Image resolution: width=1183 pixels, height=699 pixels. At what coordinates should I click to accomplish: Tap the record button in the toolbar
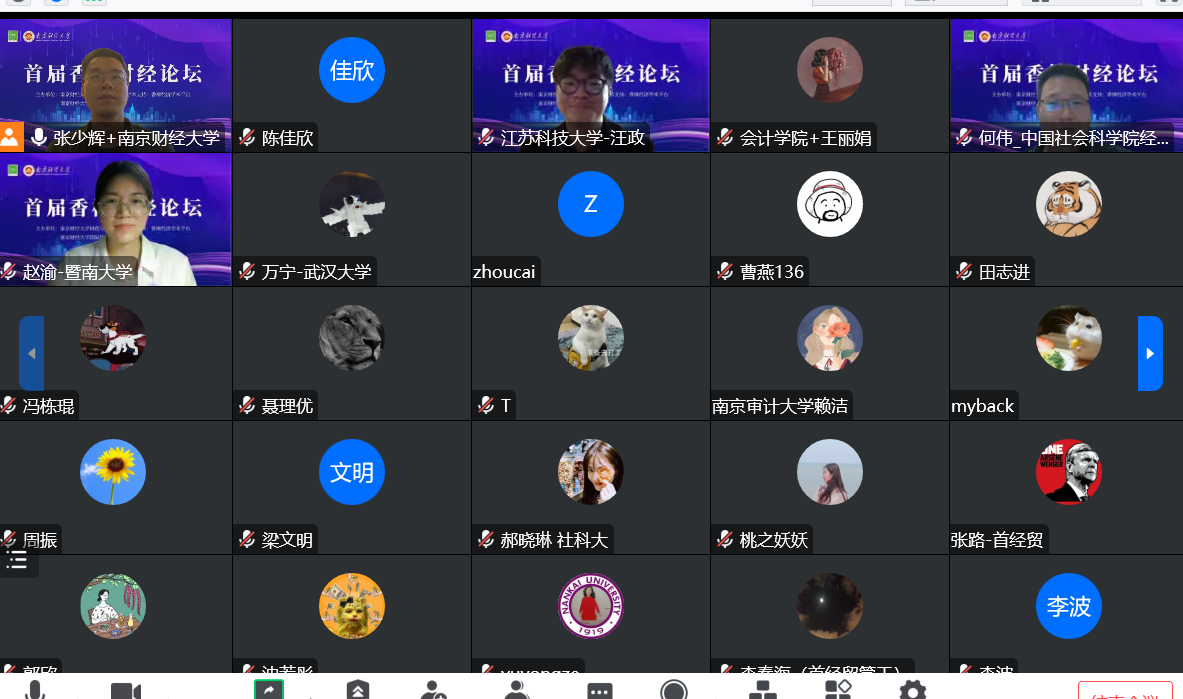674,690
